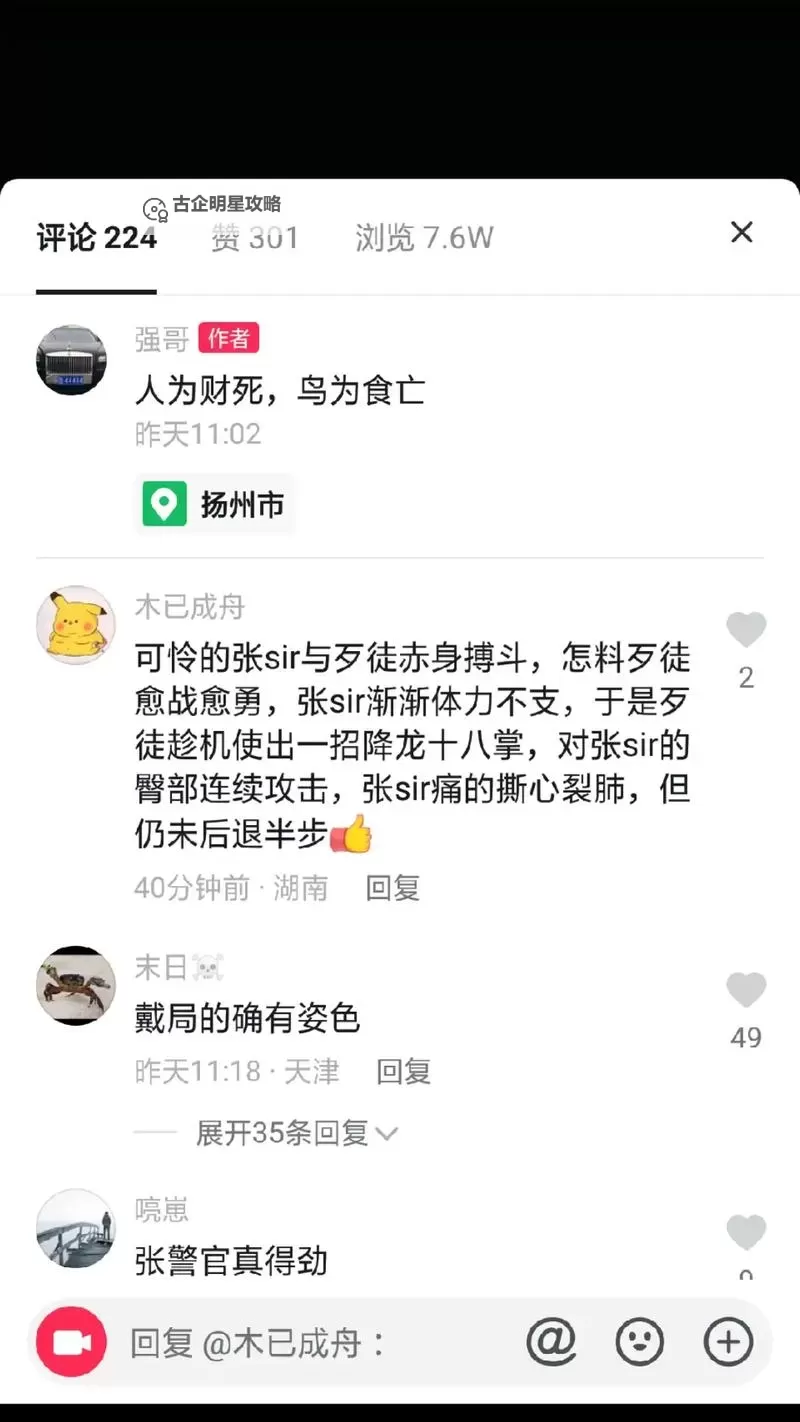Close the comments panel
The height and width of the screenshot is (1422, 800).
[741, 232]
